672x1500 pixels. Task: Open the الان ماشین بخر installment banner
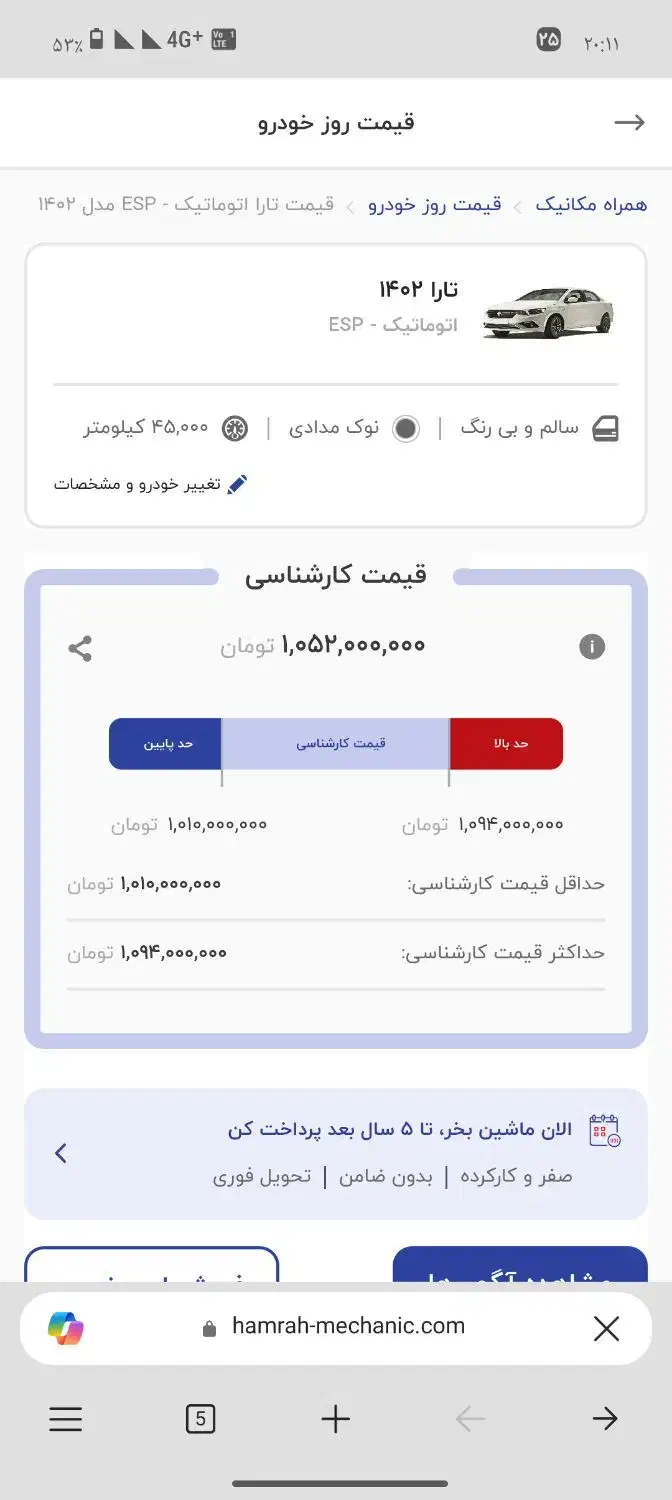pos(336,1153)
